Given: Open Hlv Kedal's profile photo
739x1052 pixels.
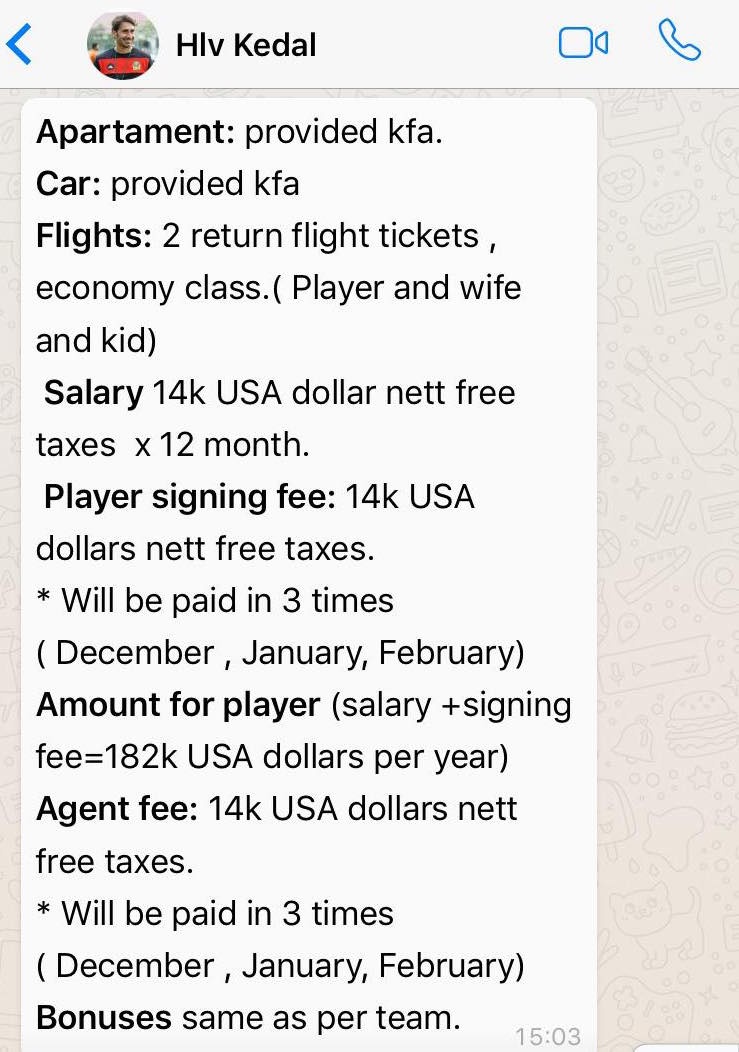Looking at the screenshot, I should (122, 45).
